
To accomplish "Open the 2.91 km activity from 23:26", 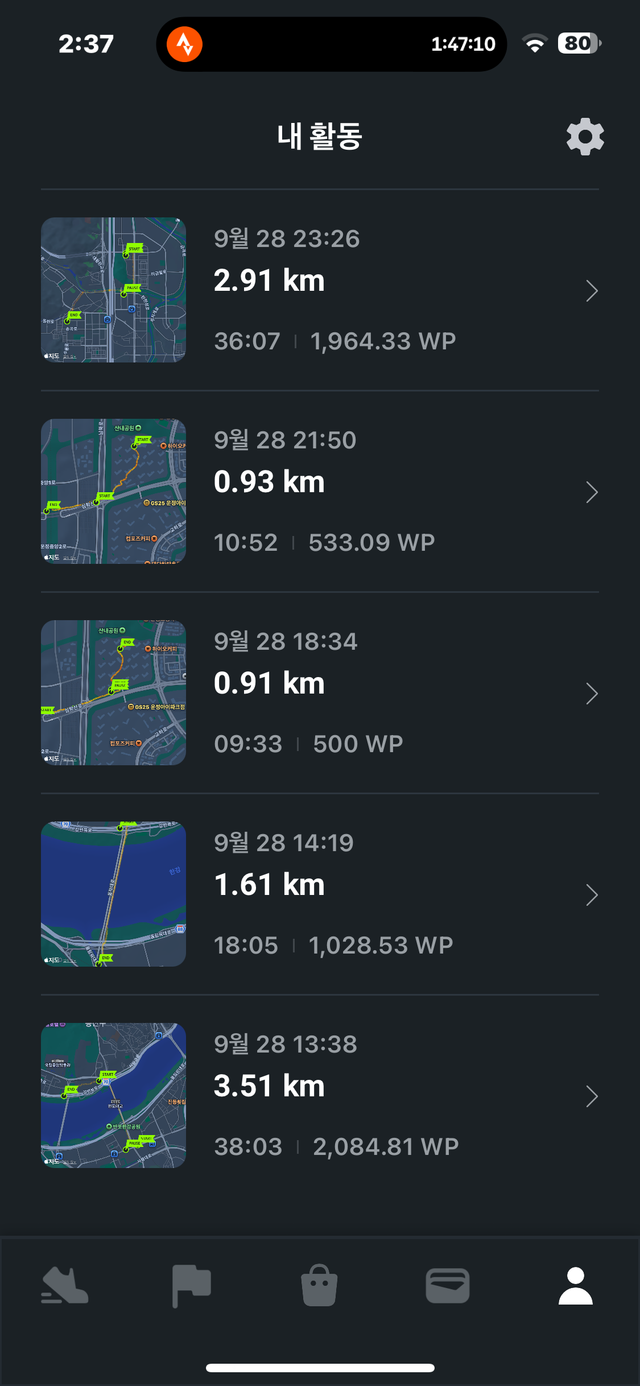I will tap(320, 290).
